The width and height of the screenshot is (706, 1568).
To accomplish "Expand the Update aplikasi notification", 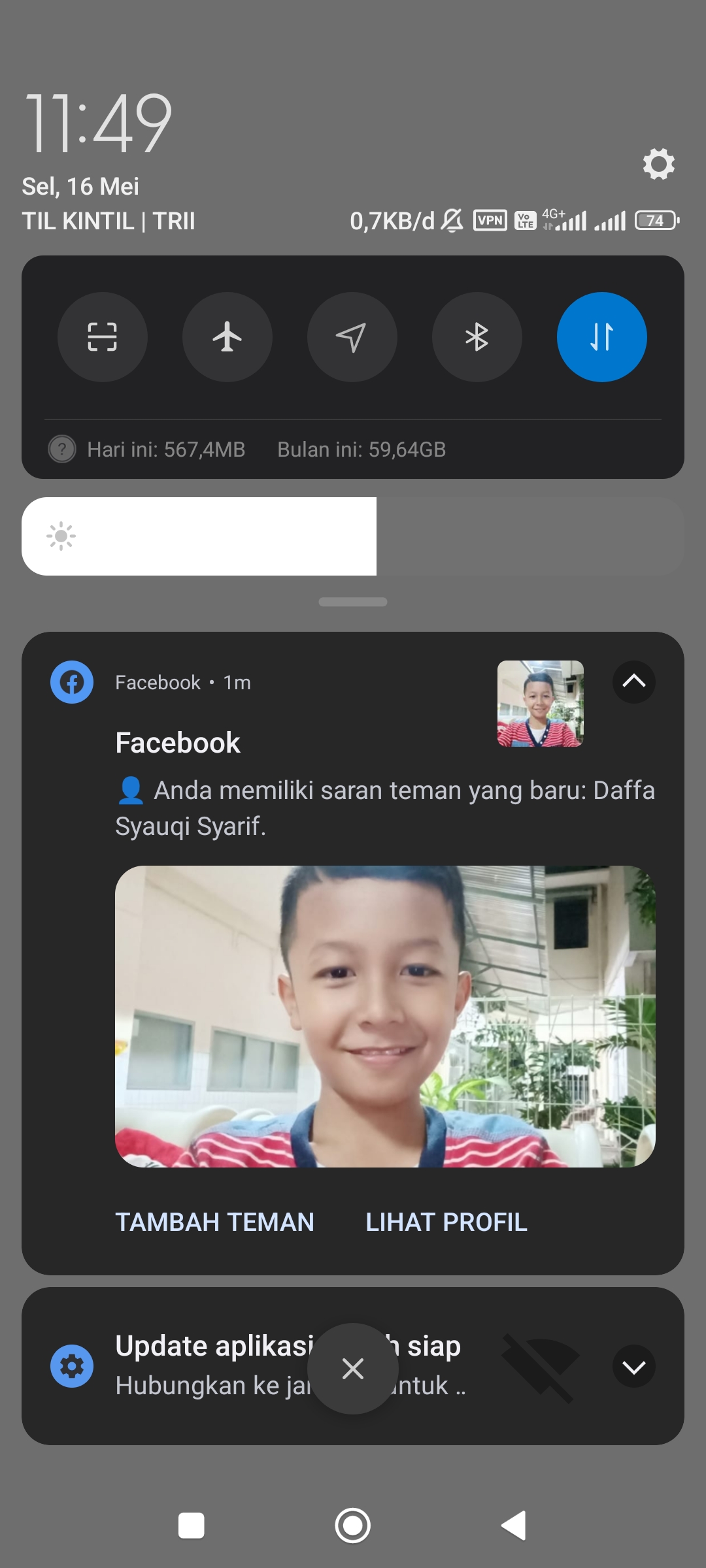I will 634,1367.
